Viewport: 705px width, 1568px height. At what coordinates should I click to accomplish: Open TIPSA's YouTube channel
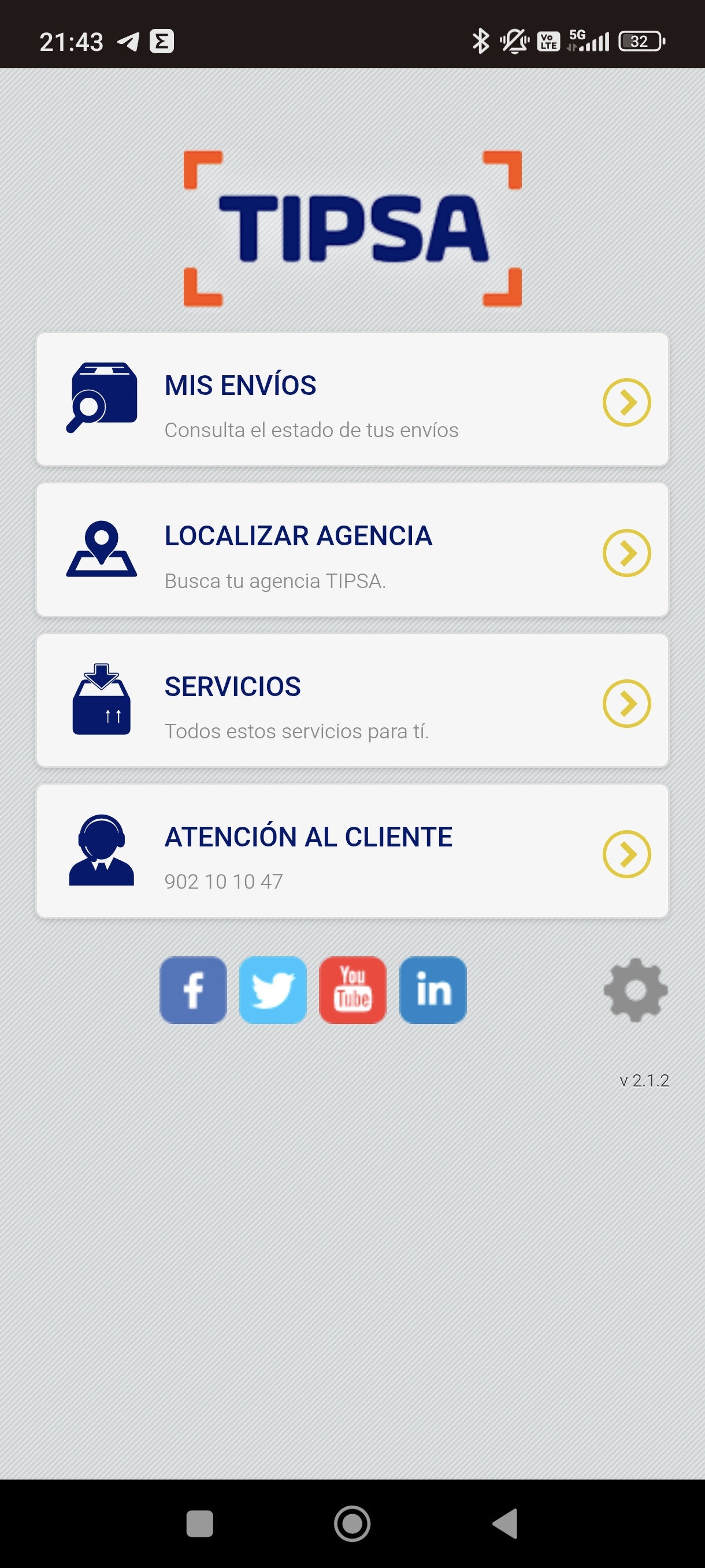(353, 990)
